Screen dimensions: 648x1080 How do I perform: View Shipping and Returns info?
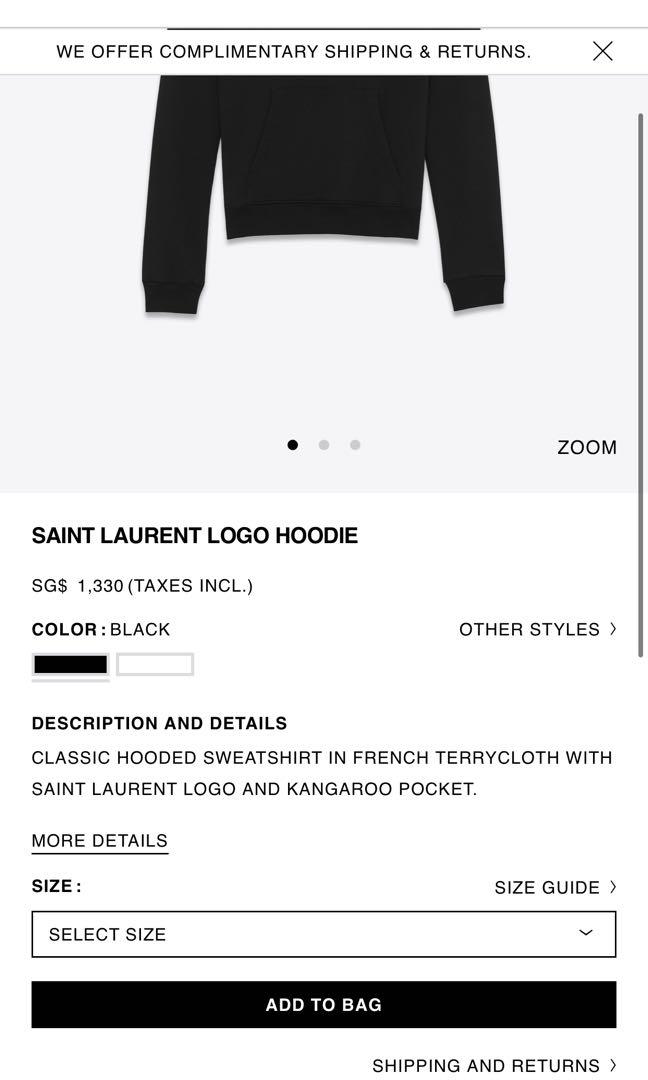point(494,1066)
